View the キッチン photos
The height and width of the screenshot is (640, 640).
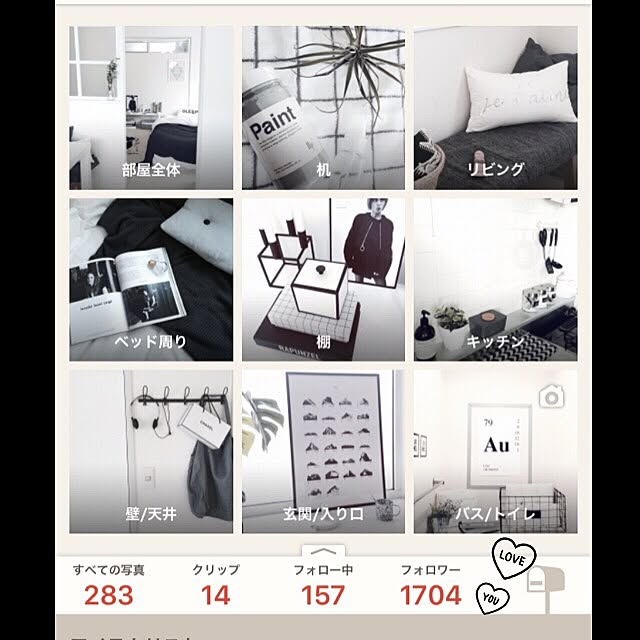(x=495, y=280)
